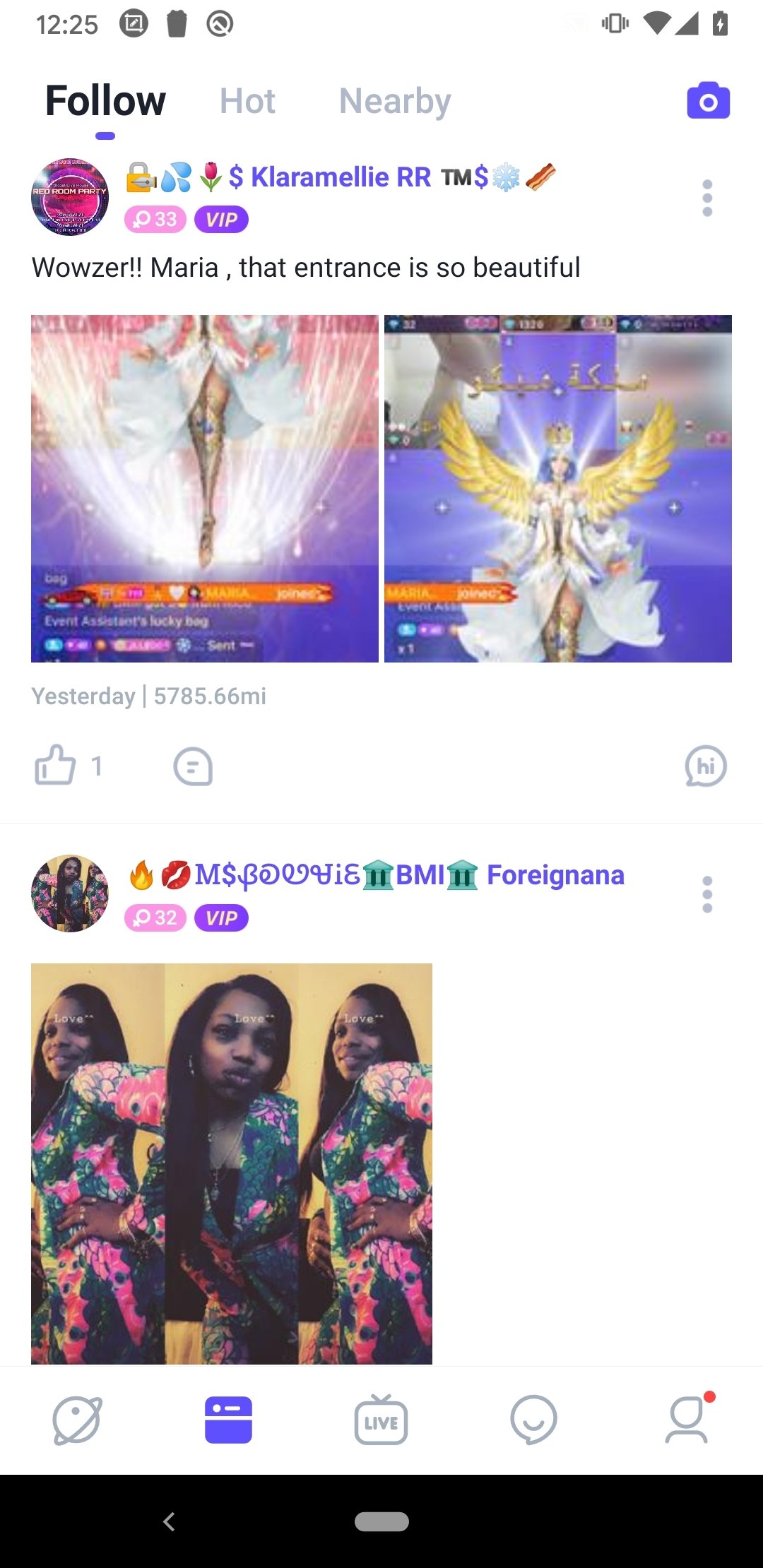Open overflow menu on Foreignana's post
The image size is (763, 1568).
tap(707, 895)
